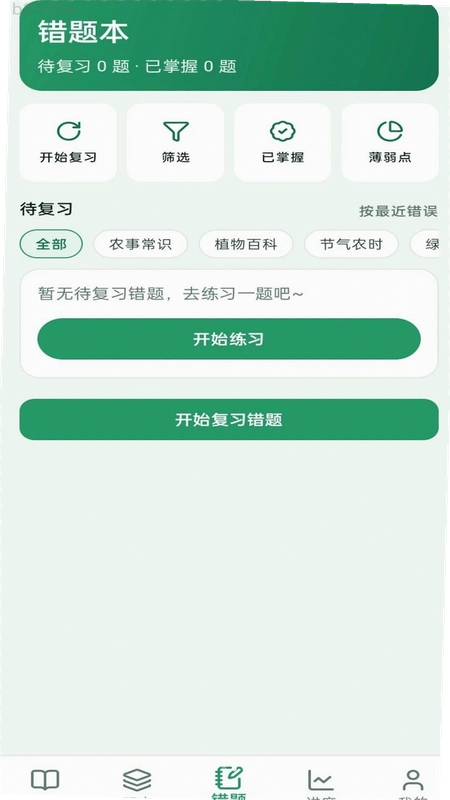
Task: Tap the 开始复习错题 button
Action: tap(229, 419)
